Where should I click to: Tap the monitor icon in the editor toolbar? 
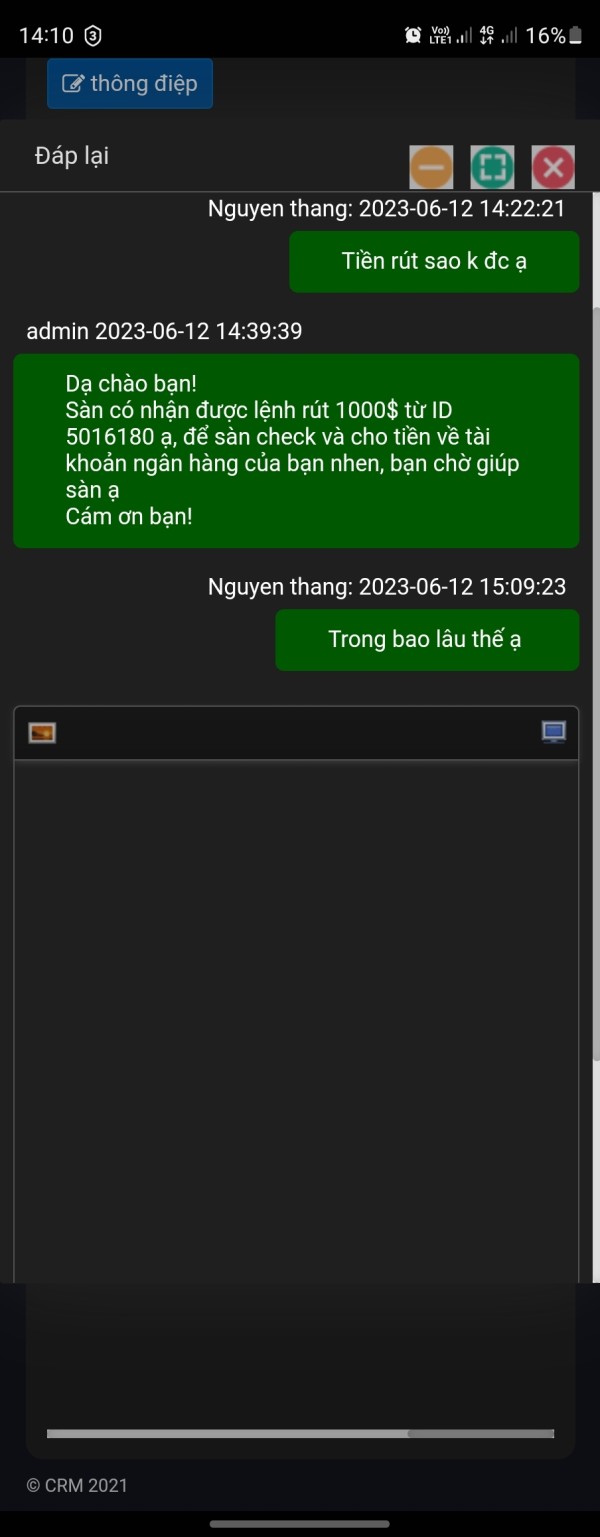click(554, 732)
